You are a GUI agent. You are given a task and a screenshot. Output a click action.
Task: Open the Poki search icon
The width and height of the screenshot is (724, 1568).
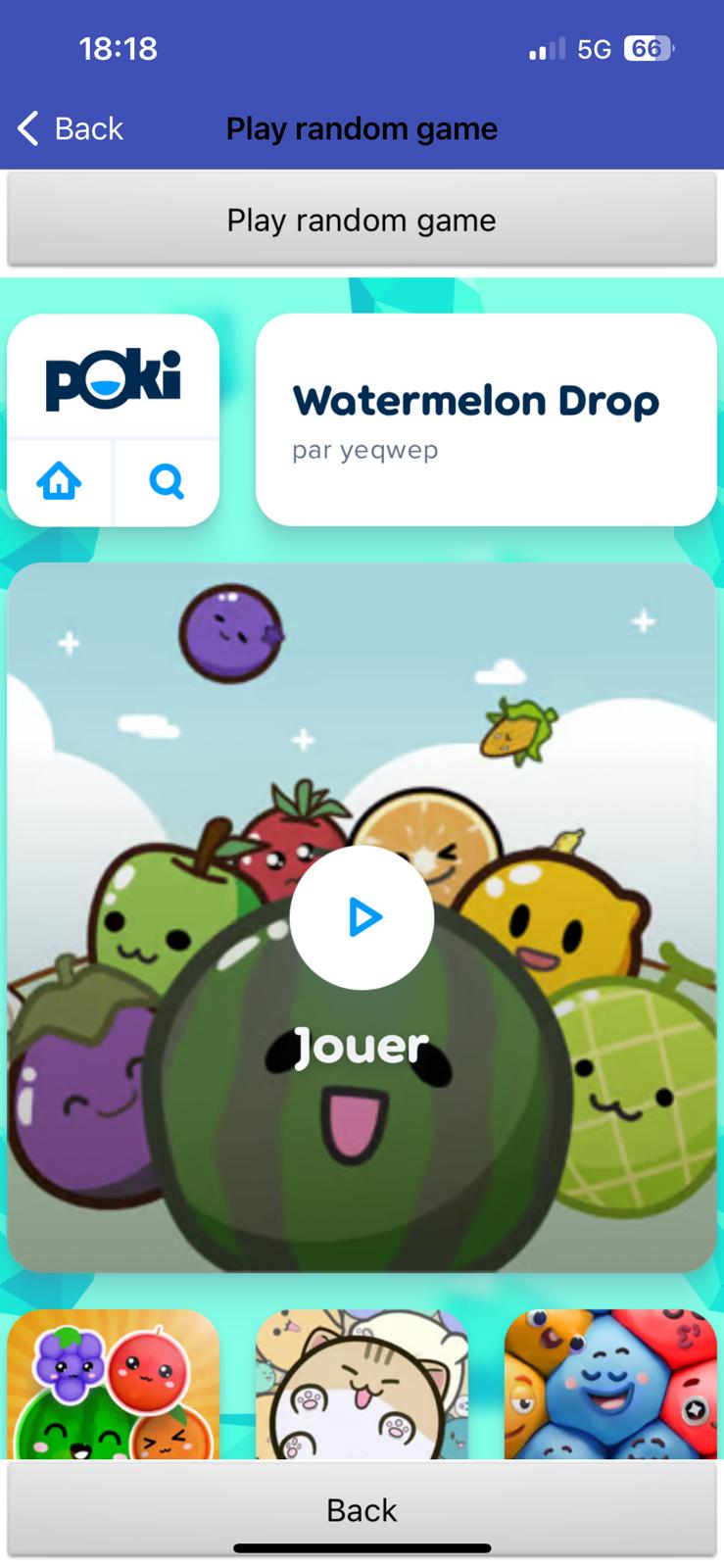tap(167, 481)
